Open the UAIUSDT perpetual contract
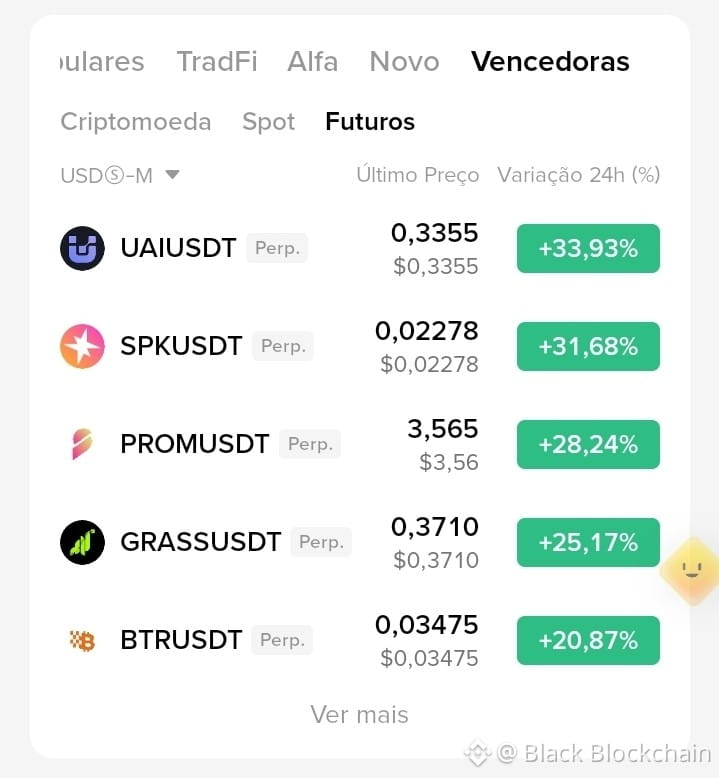Viewport: 719px width, 778px height. (x=360, y=248)
